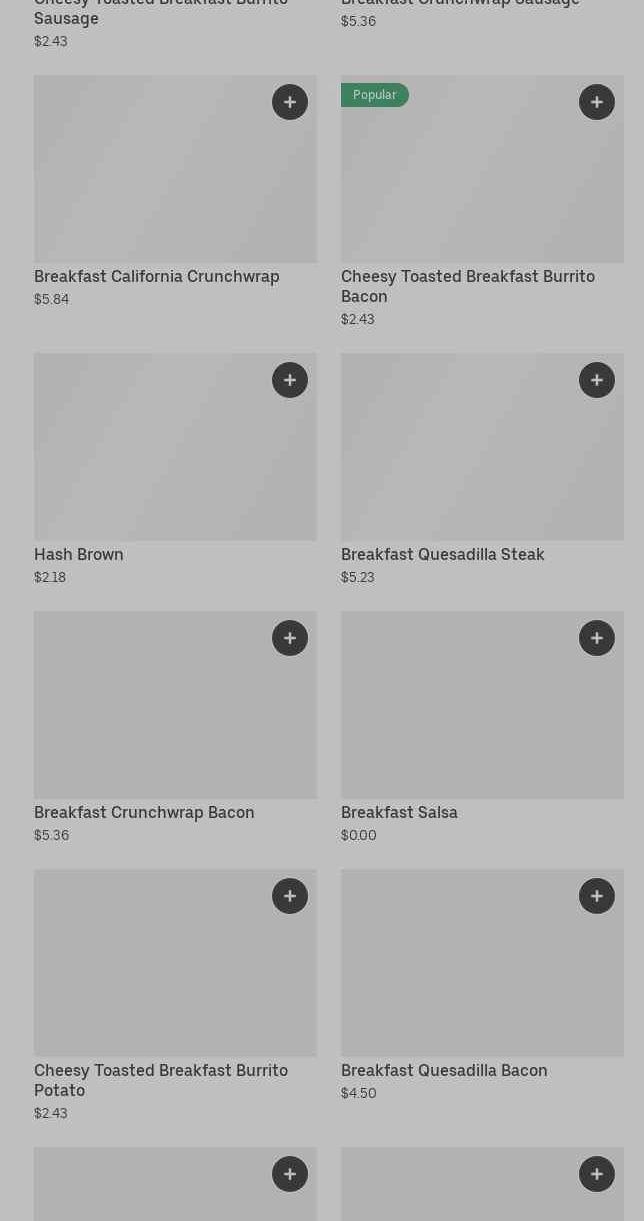Add Breakfast Quesadilla Bacon to cart
Image resolution: width=644 pixels, height=1221 pixels.
pyautogui.click(x=597, y=896)
